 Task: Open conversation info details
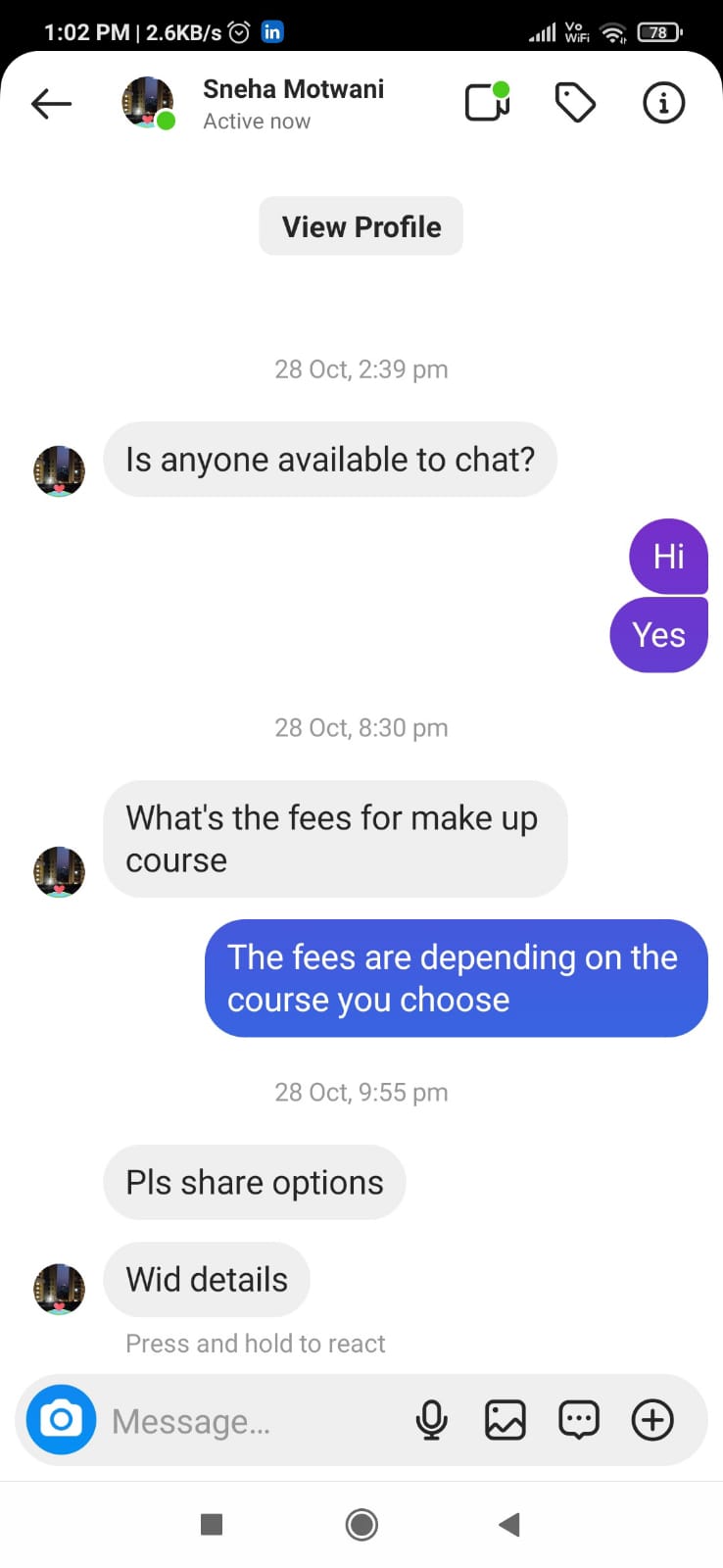663,102
